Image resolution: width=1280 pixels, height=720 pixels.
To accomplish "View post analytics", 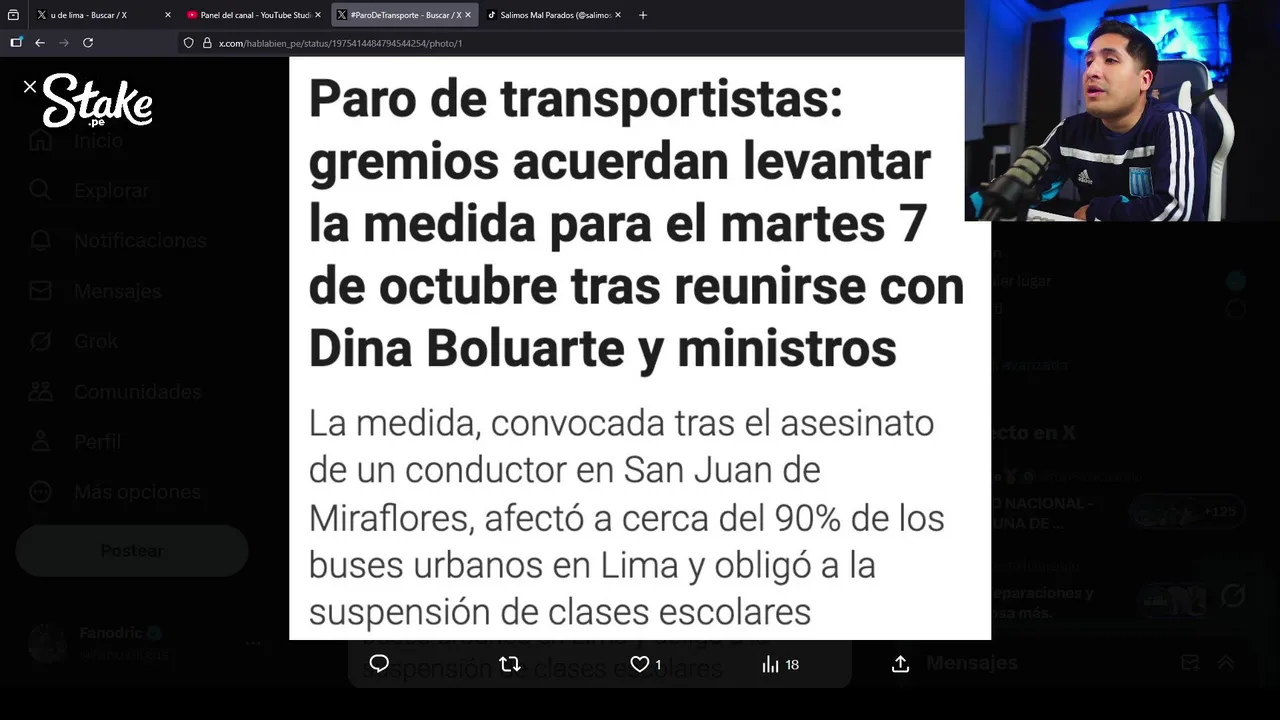I will click(x=771, y=664).
